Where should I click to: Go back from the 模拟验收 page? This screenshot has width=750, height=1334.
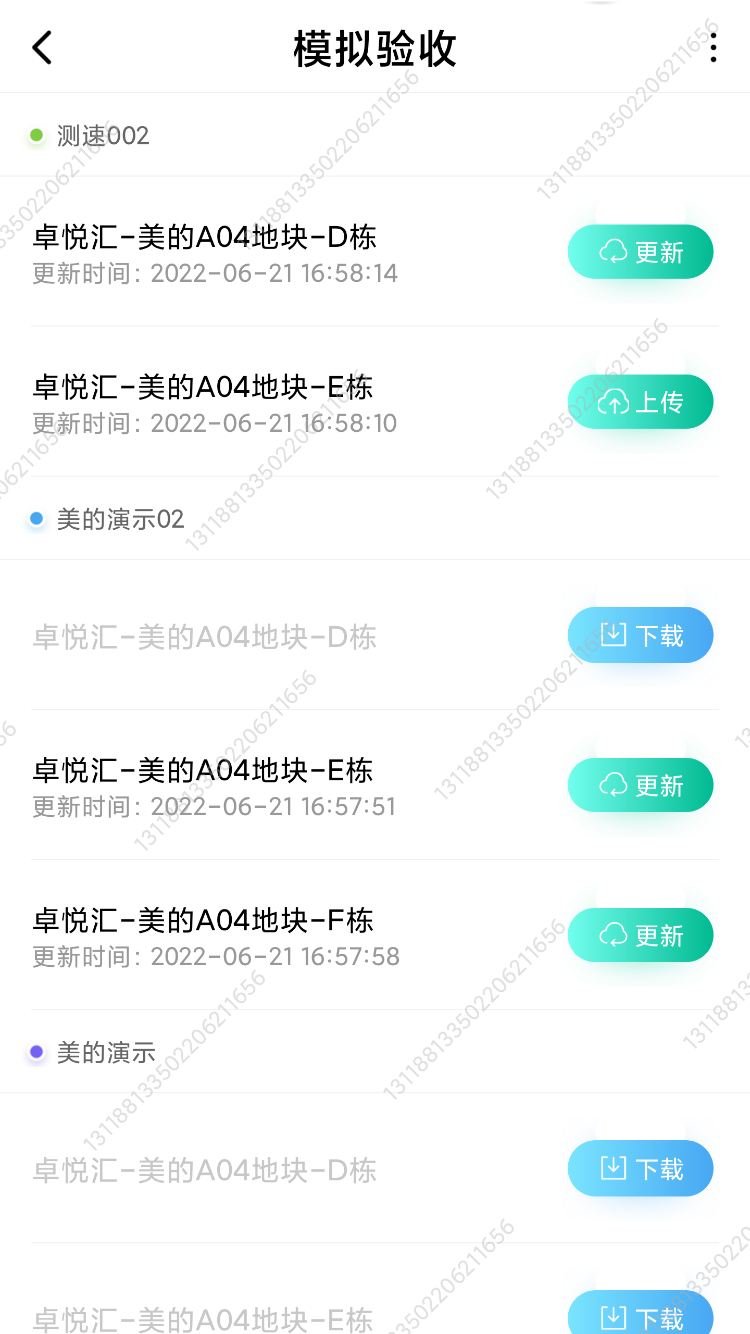(x=42, y=47)
